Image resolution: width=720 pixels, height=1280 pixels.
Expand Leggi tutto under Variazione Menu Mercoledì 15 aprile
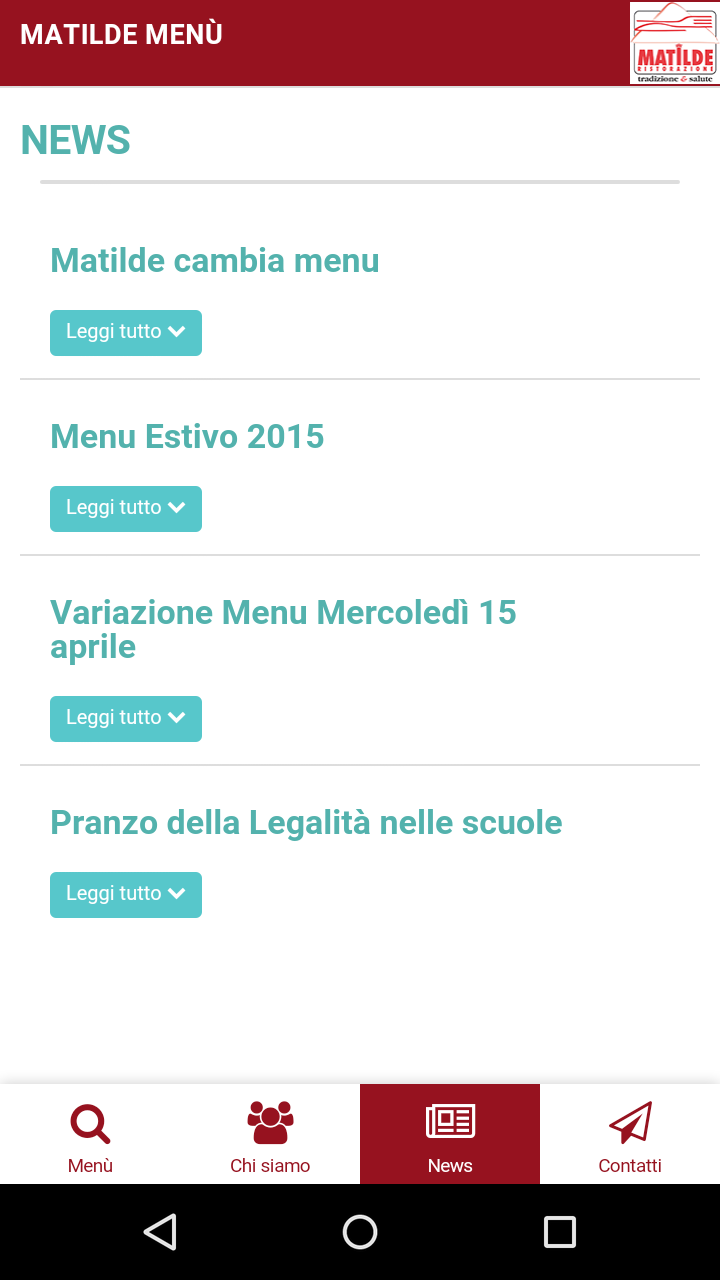[126, 719]
